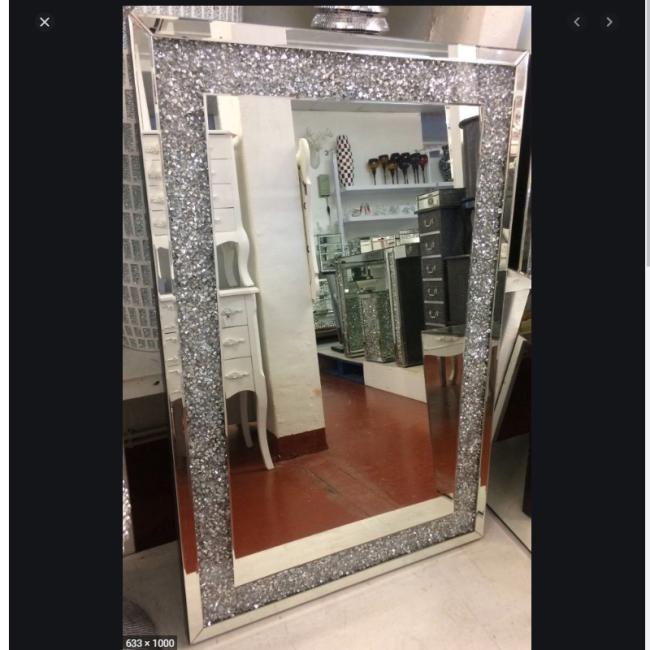Go to the previous image

pyautogui.click(x=577, y=22)
